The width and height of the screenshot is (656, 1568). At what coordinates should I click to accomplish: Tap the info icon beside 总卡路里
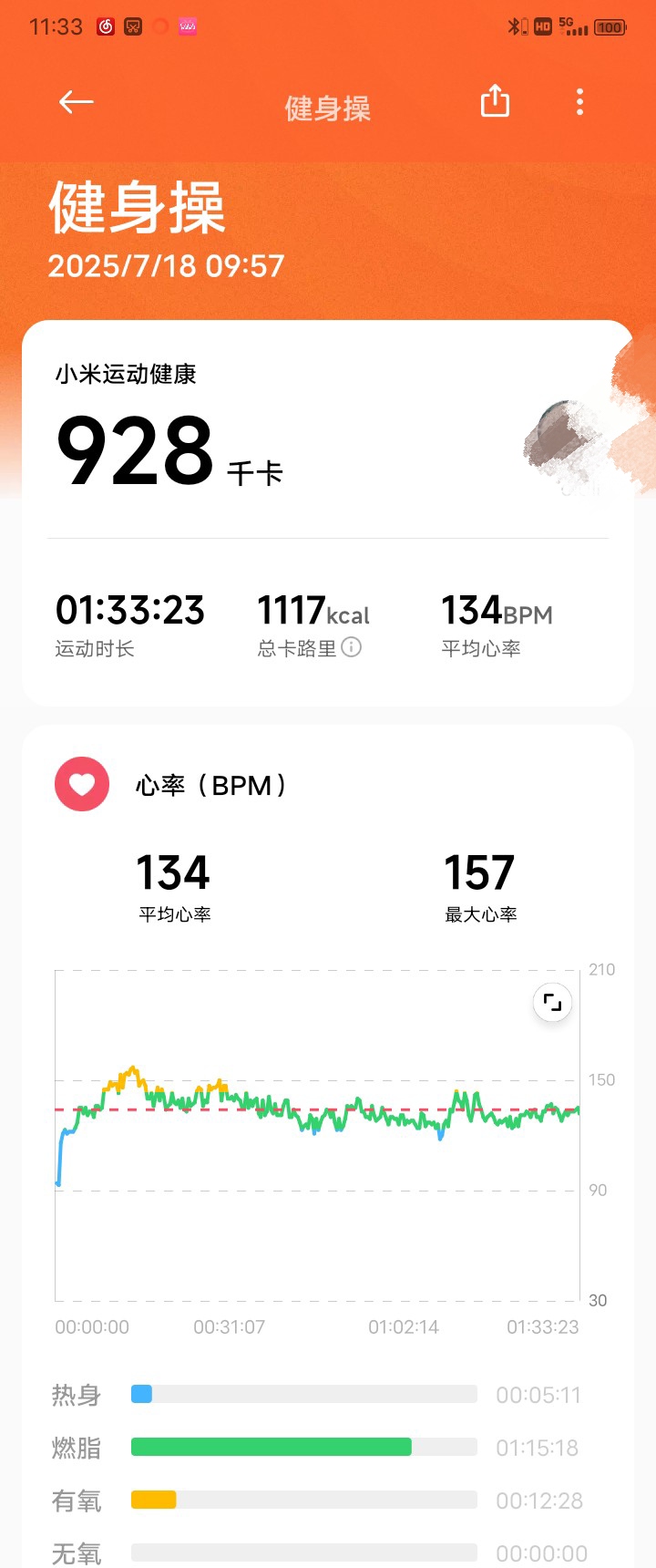click(352, 647)
